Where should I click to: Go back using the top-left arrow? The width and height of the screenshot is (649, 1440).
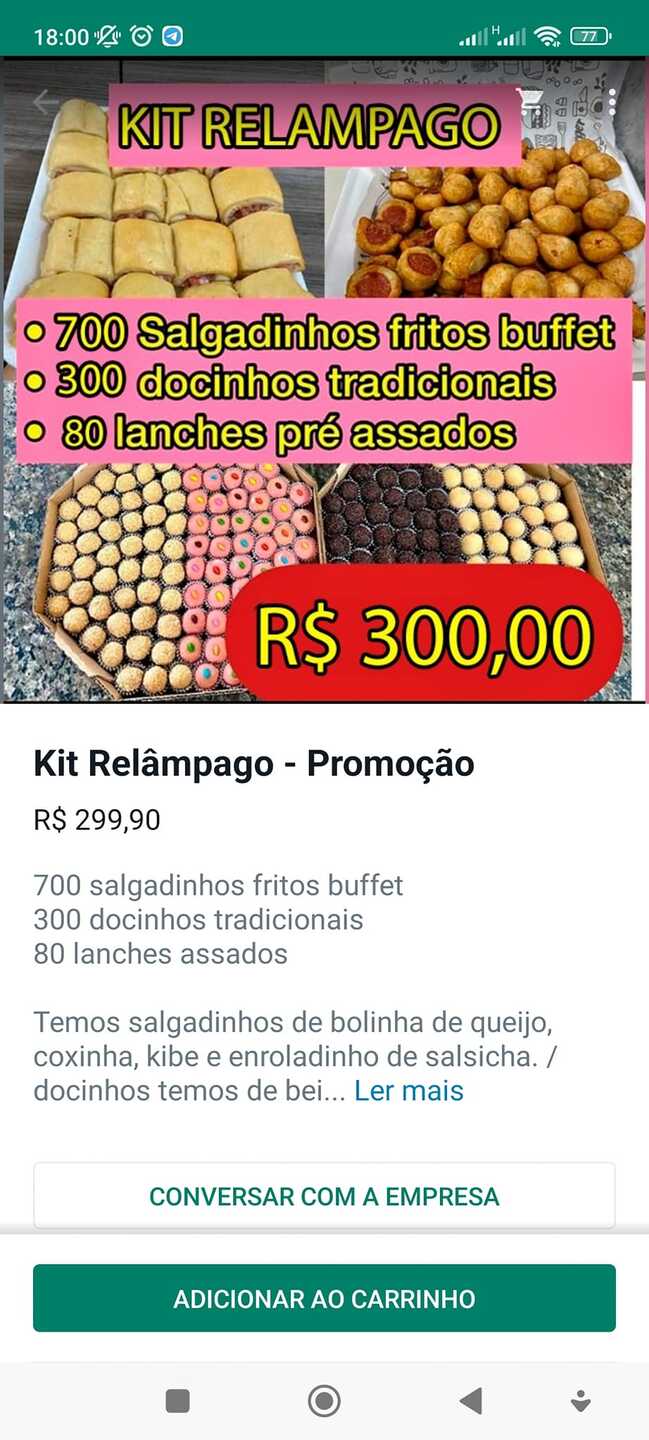pos(45,101)
